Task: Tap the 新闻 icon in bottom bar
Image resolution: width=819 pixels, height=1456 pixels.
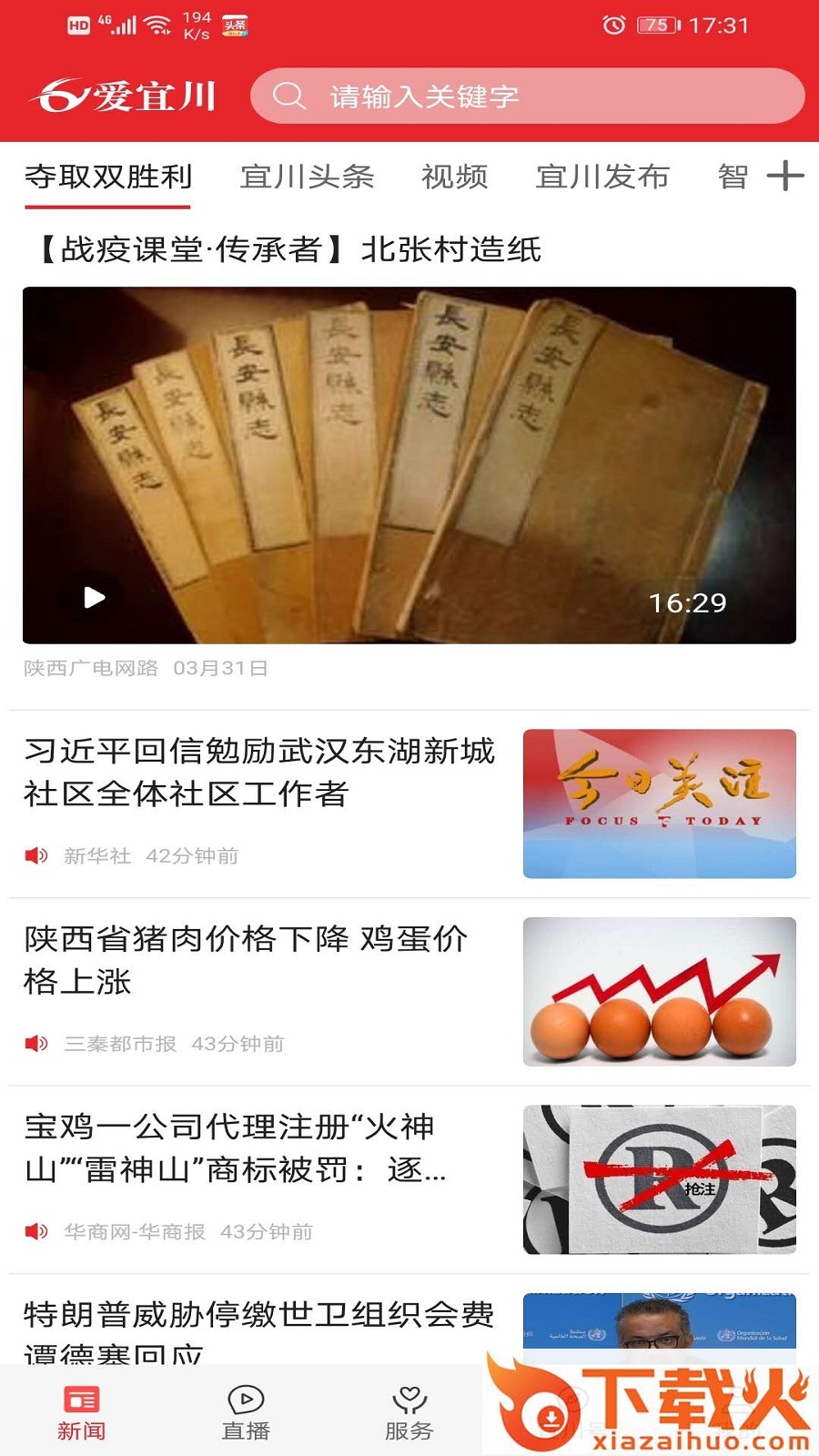Action: (82, 1399)
